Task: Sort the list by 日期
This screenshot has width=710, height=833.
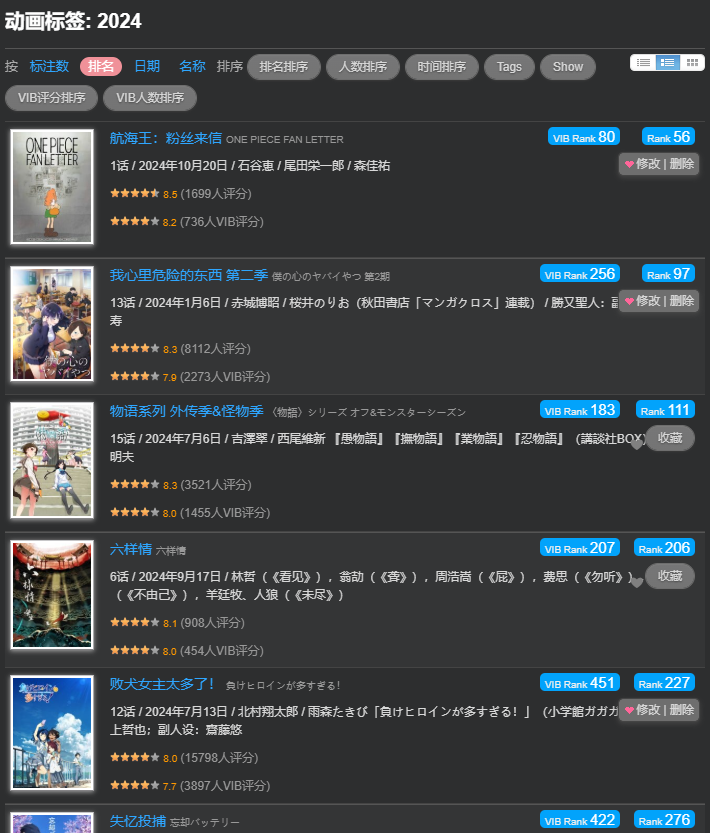Action: coord(147,67)
